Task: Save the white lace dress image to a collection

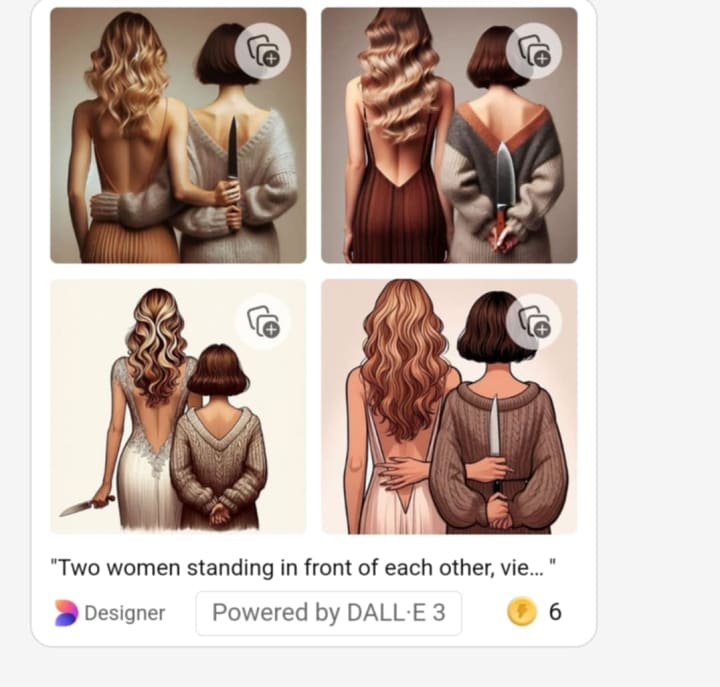Action: pyautogui.click(x=264, y=322)
